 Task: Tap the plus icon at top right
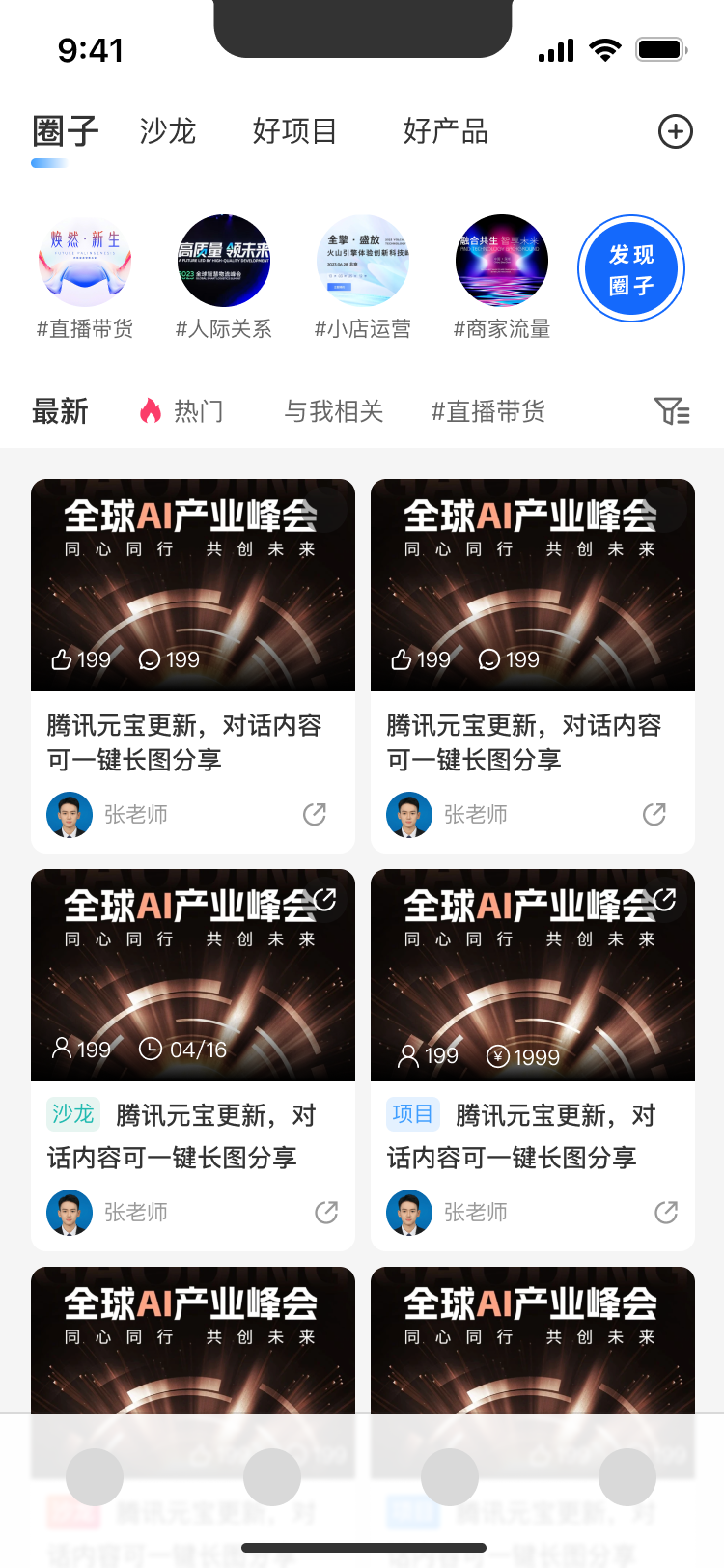pyautogui.click(x=675, y=132)
